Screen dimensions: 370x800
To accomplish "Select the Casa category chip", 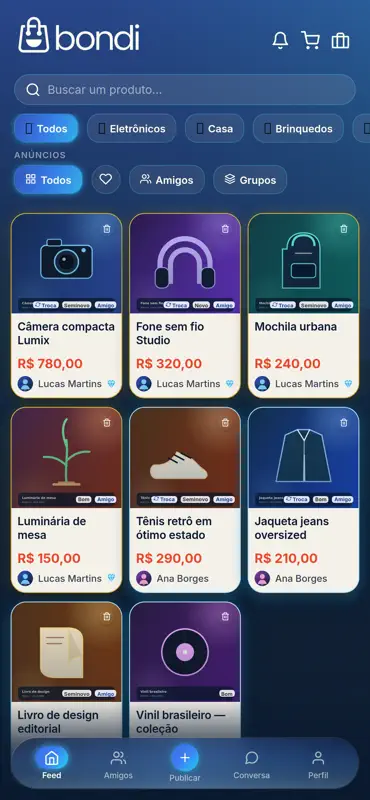I will 214,129.
